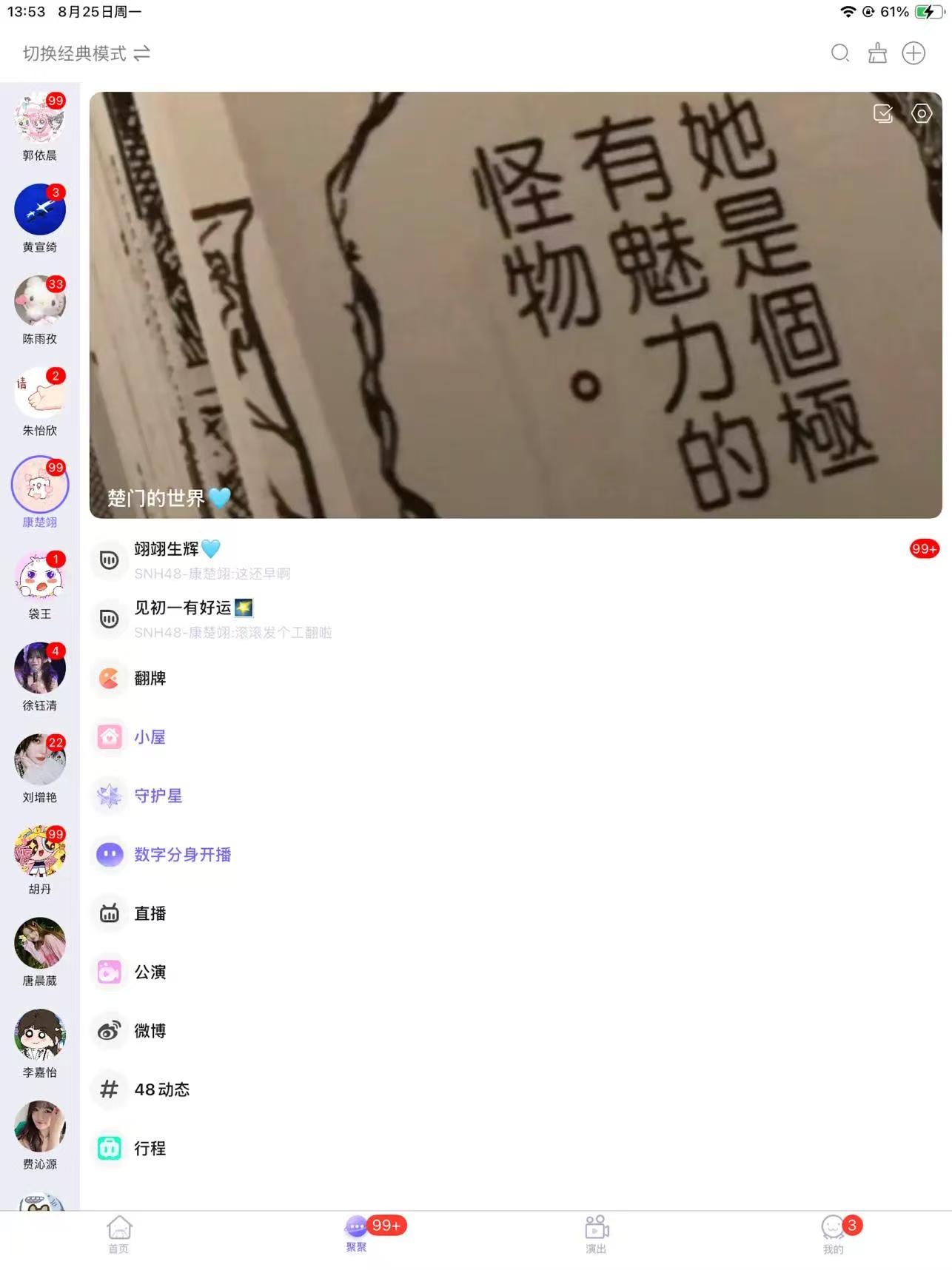Image resolution: width=952 pixels, height=1270 pixels.
Task: Open 行程
Action: (150, 1148)
